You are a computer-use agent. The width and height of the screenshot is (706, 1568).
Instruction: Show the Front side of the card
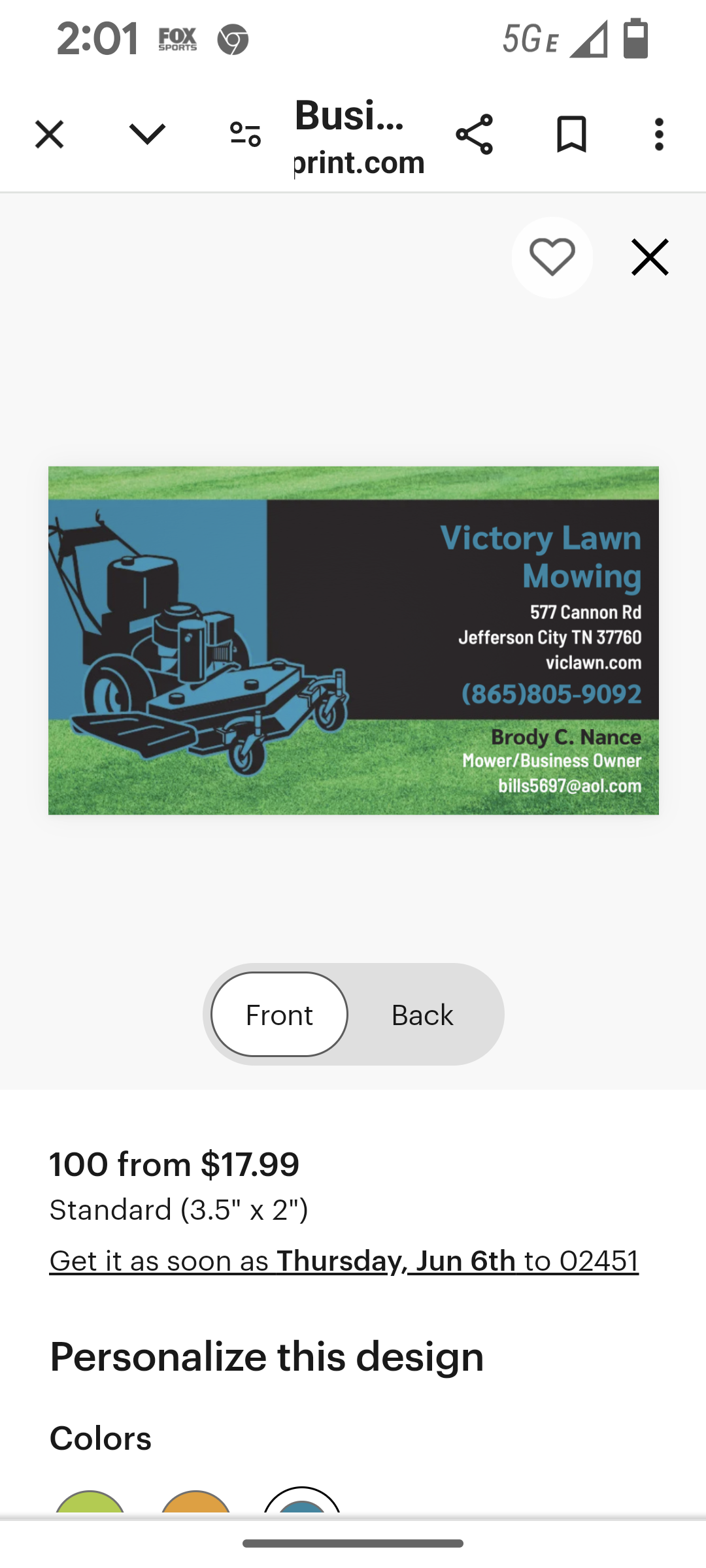[x=279, y=1015]
